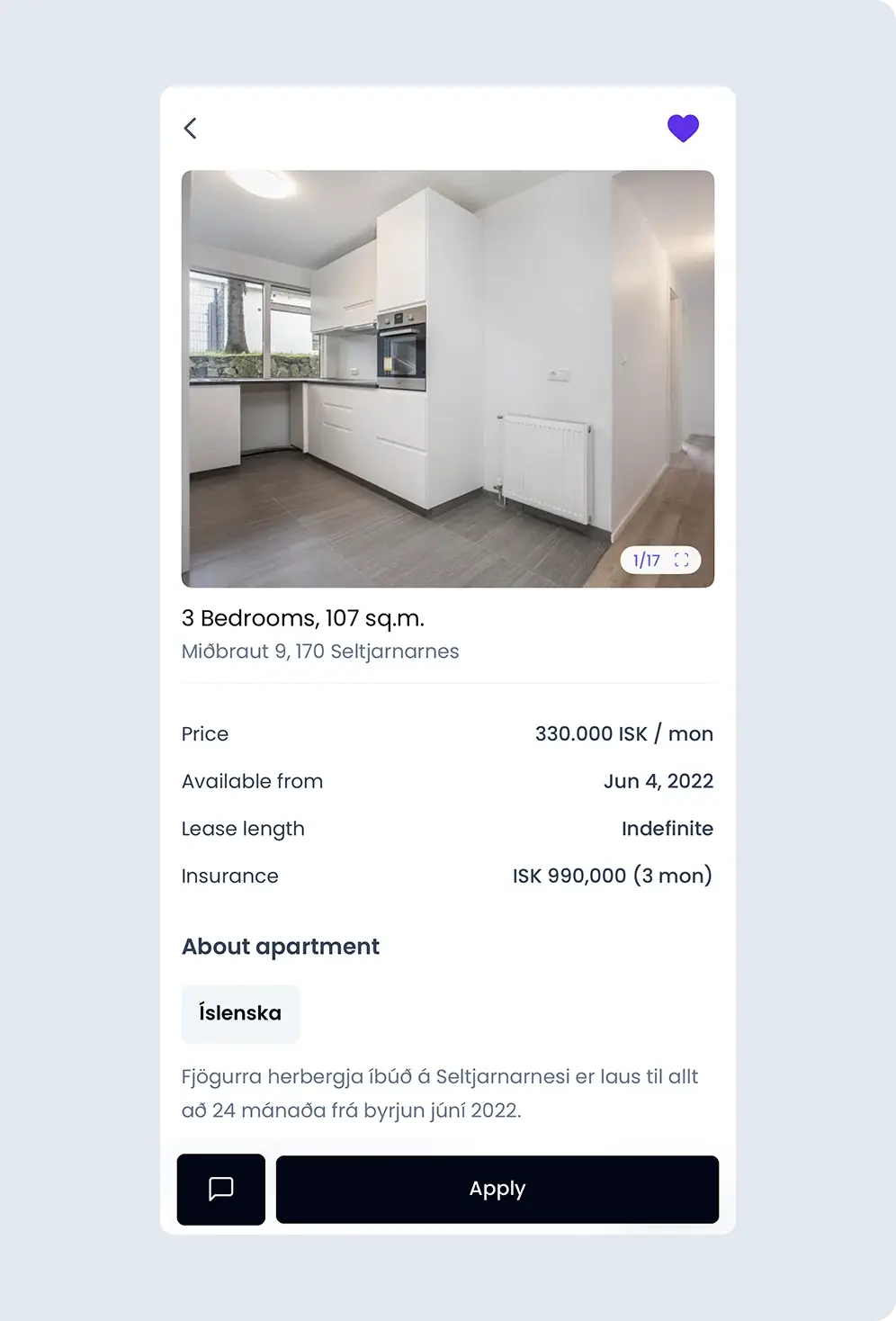The width and height of the screenshot is (896, 1321).
Task: Expand the photo gallery to fullscreen
Action: coord(682,560)
